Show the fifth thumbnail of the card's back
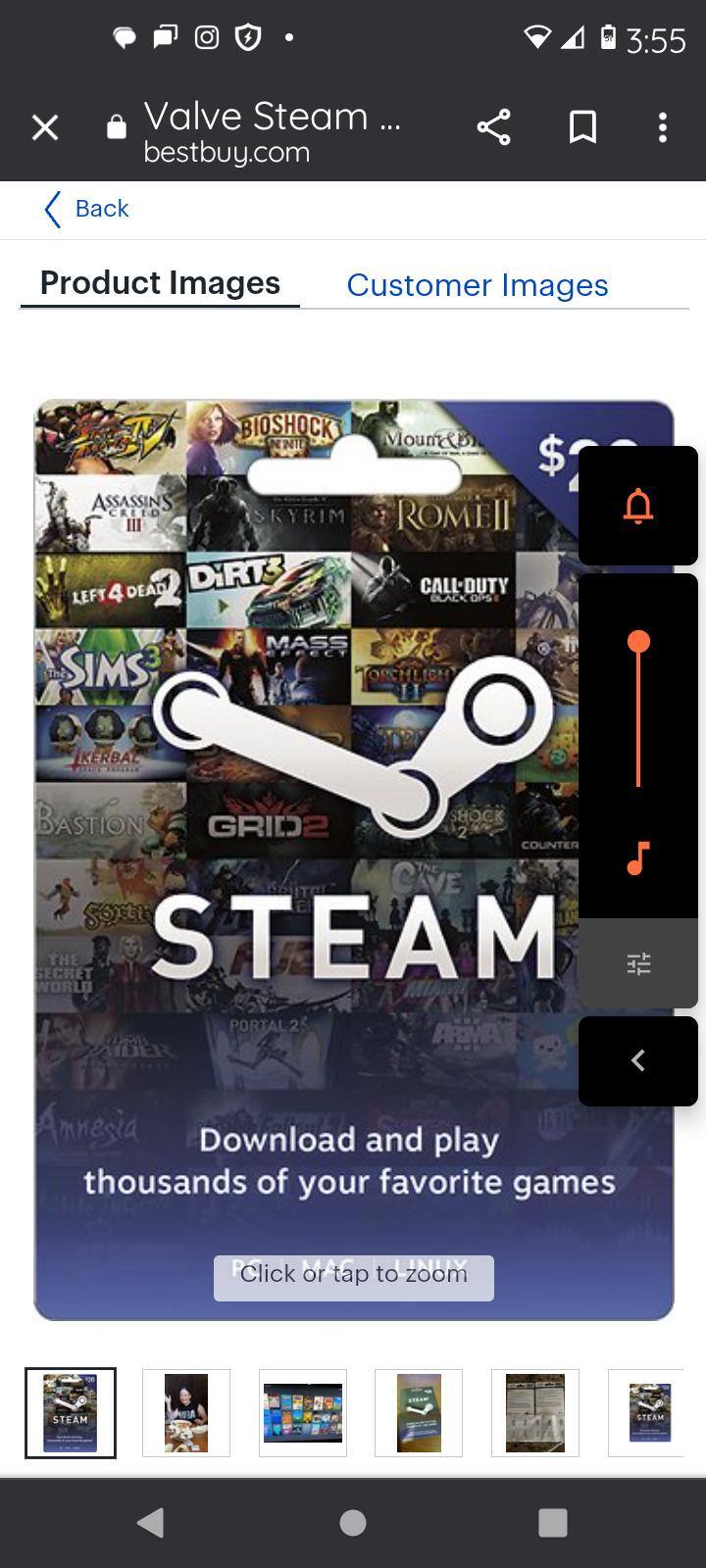 click(534, 1412)
